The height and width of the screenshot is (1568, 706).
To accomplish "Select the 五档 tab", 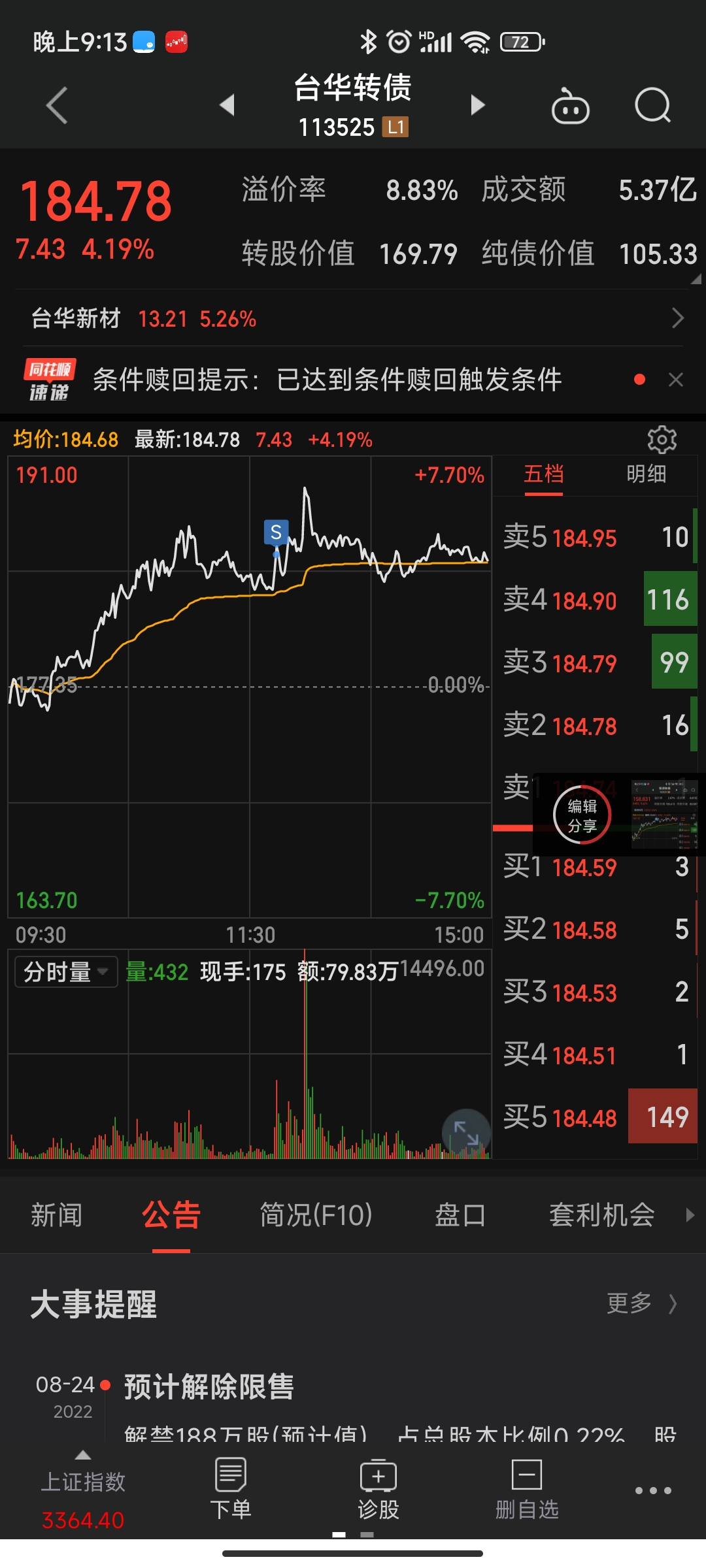I will pyautogui.click(x=543, y=474).
